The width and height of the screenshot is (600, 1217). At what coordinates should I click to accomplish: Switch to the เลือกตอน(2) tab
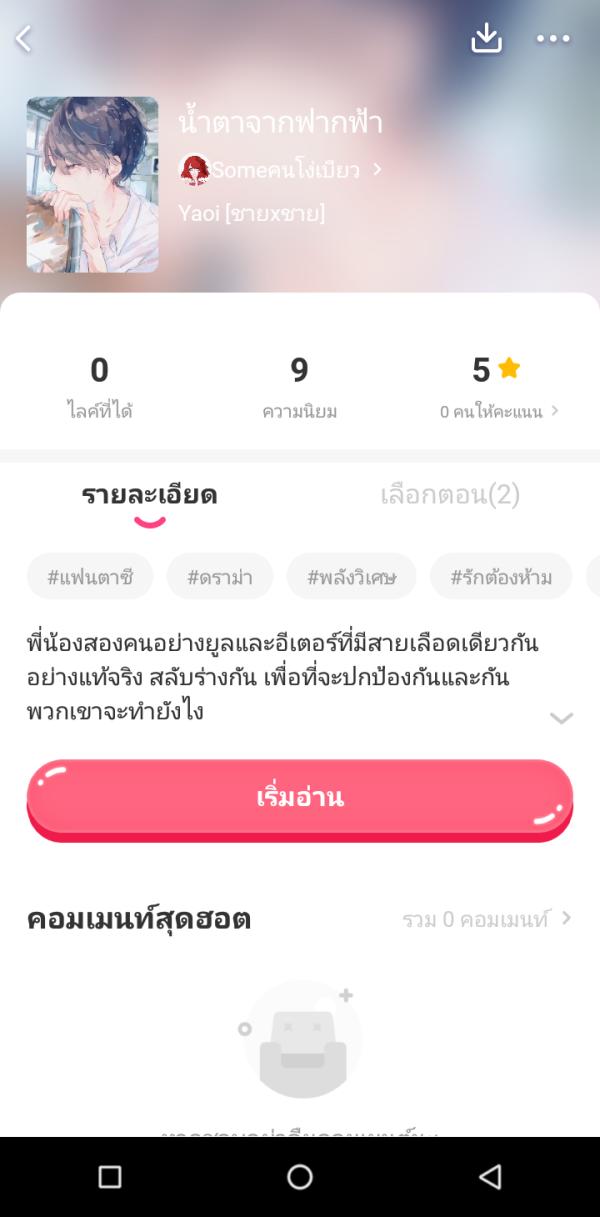point(450,495)
